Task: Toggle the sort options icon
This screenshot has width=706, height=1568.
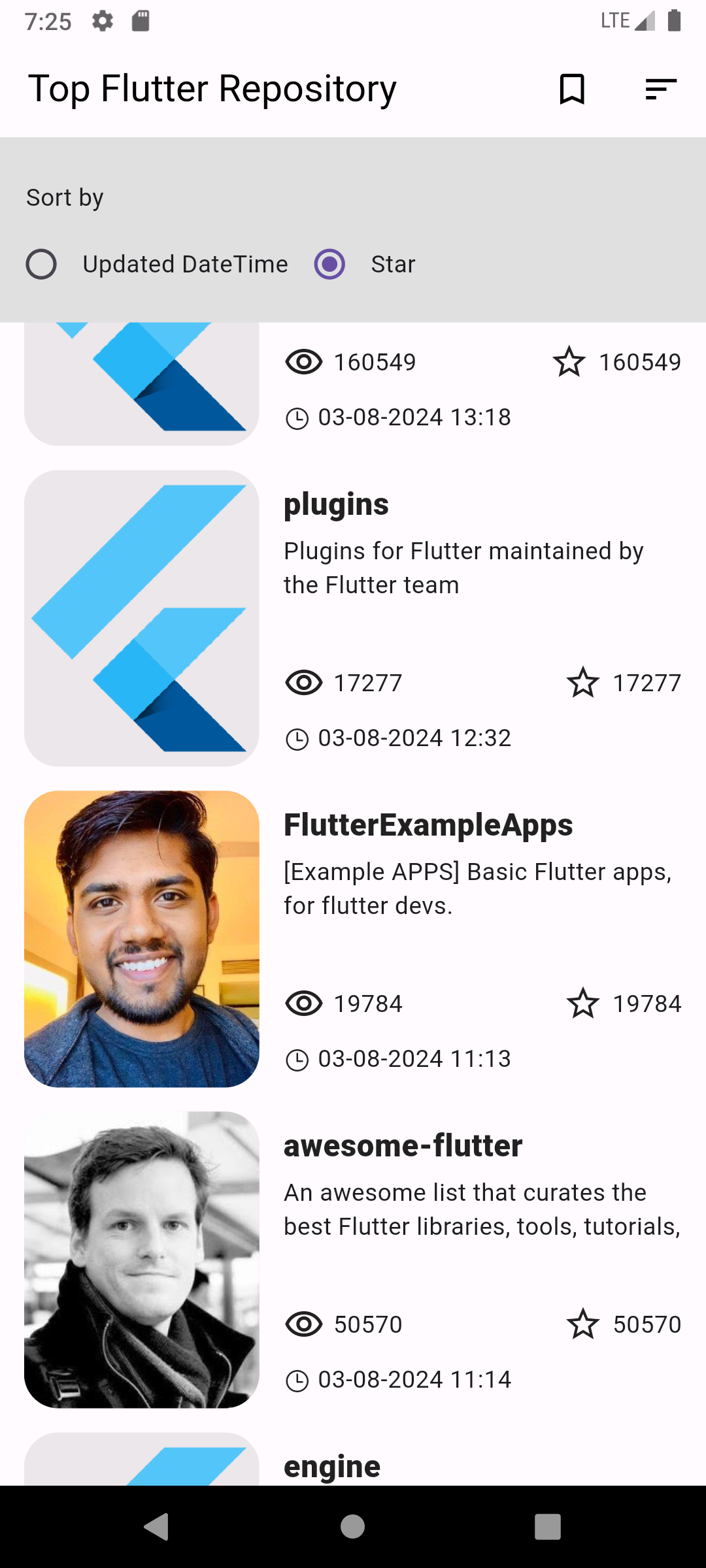Action: coord(660,89)
